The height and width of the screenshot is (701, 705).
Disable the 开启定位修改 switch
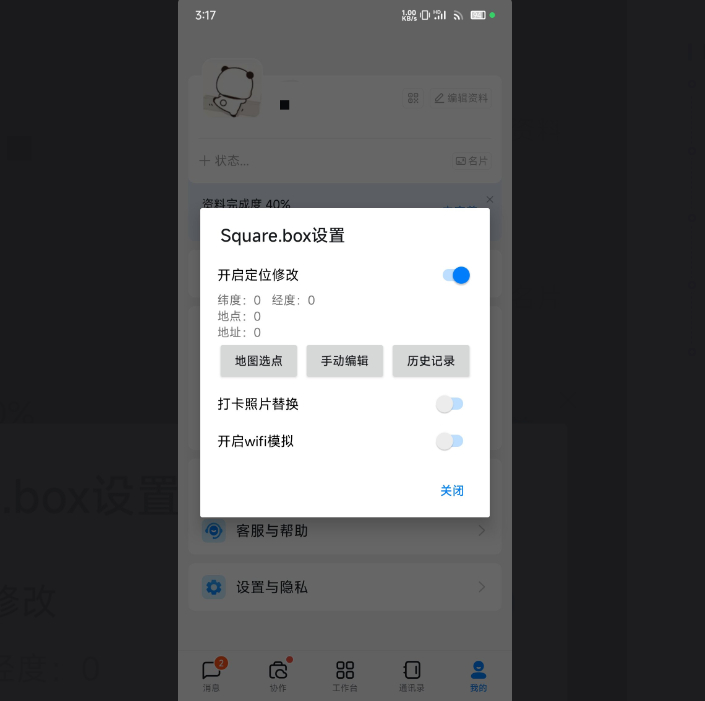456,275
